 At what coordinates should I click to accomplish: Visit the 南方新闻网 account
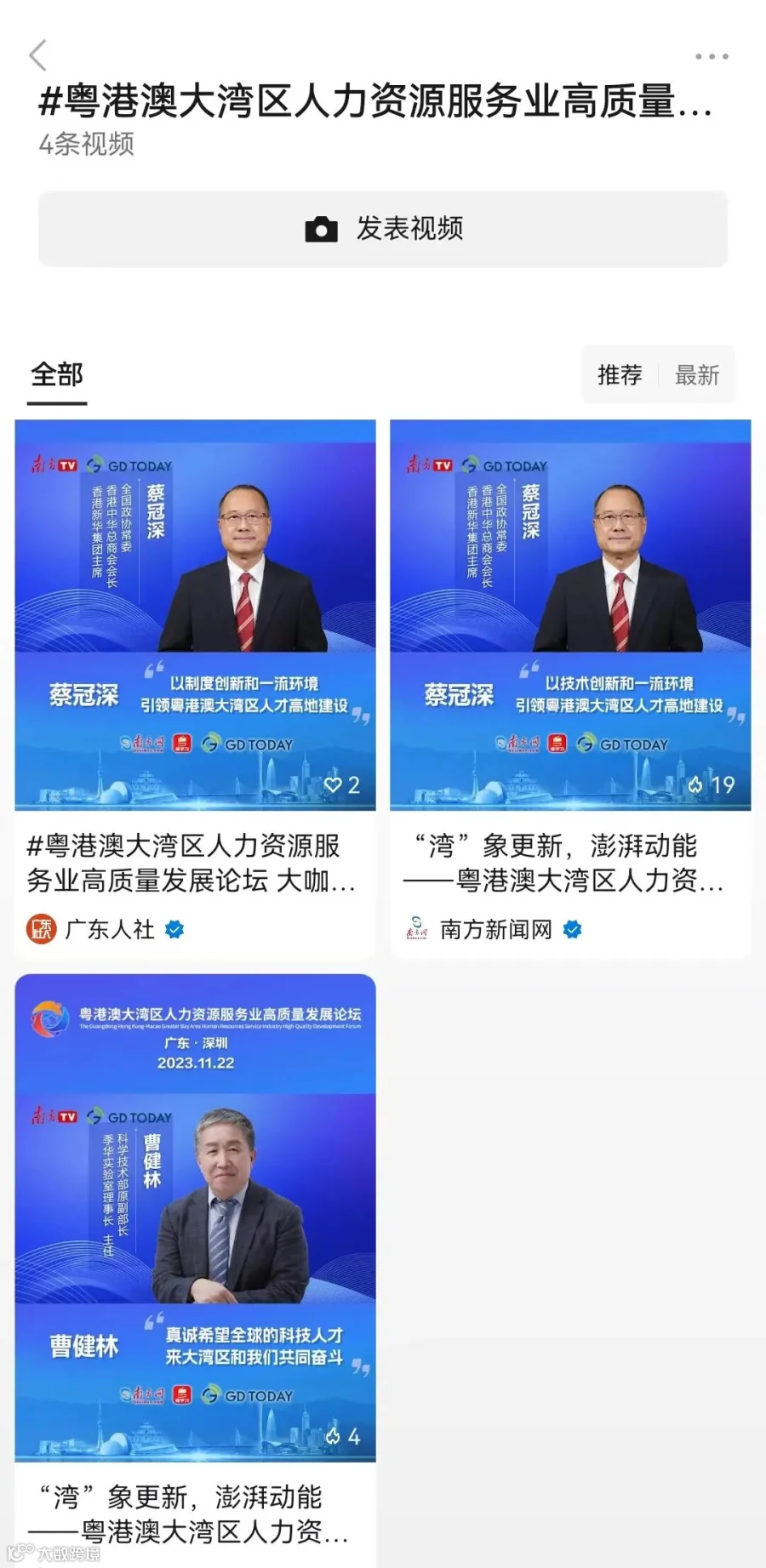click(x=495, y=929)
